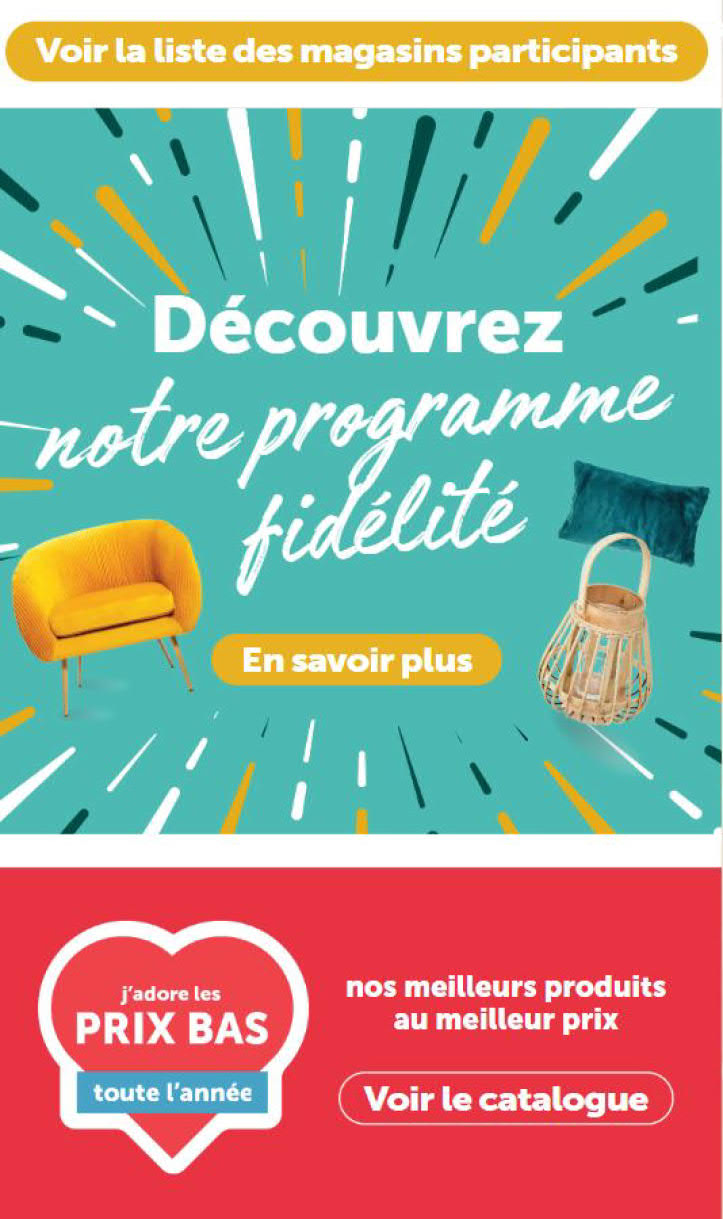This screenshot has width=723, height=1219.
Task: Select the Voir le catalogue button
Action: 506,1099
